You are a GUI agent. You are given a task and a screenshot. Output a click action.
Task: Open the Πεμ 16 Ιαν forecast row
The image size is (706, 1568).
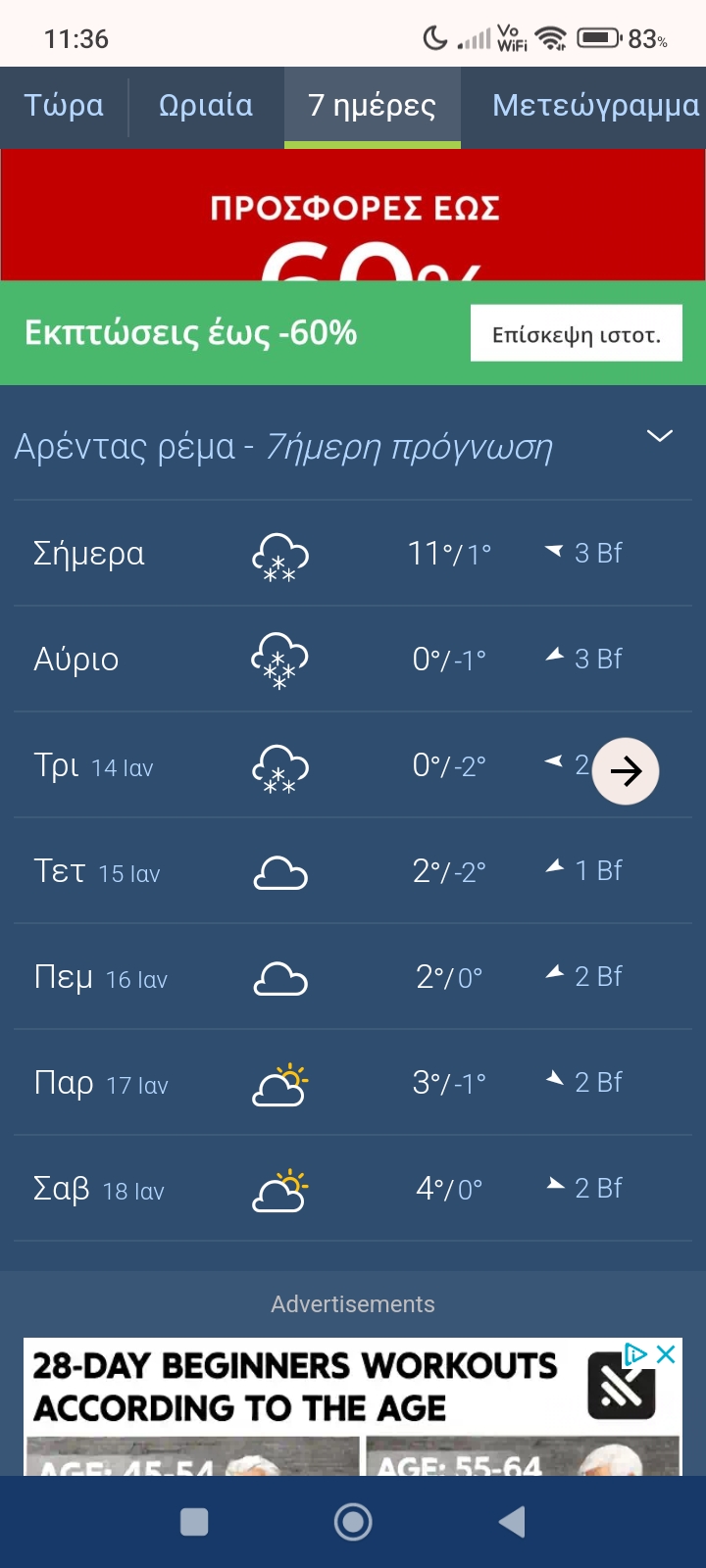tap(353, 977)
